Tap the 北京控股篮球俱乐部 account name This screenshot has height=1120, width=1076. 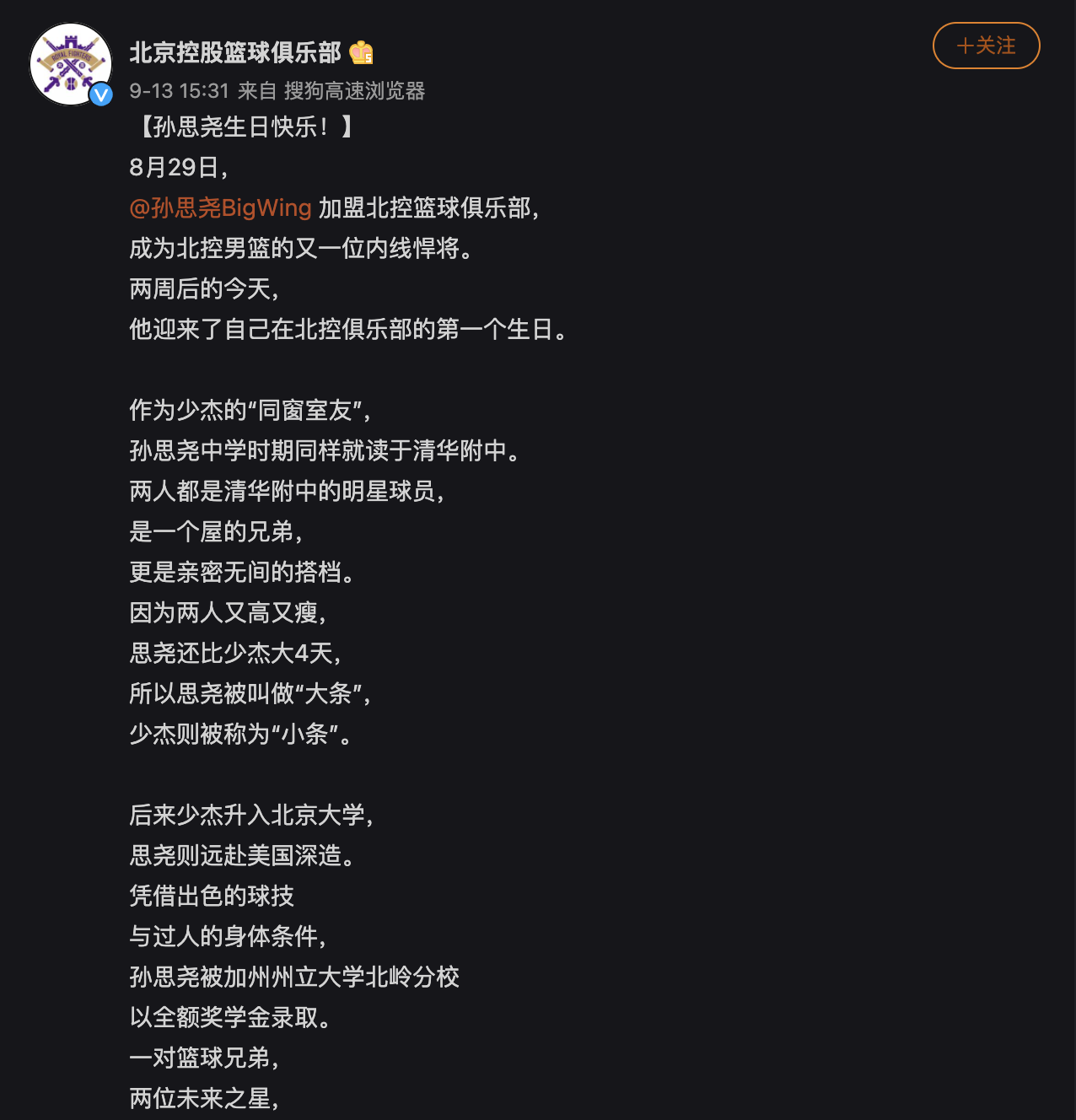(x=235, y=53)
